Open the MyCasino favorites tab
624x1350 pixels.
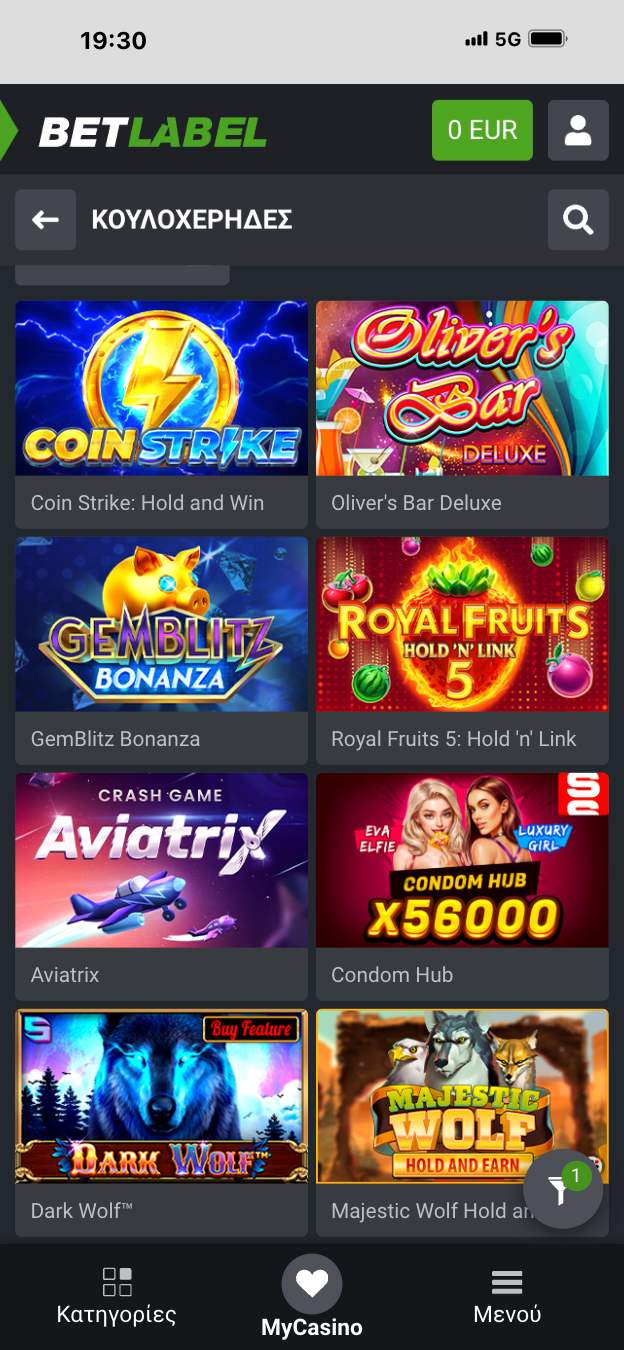[x=312, y=1297]
